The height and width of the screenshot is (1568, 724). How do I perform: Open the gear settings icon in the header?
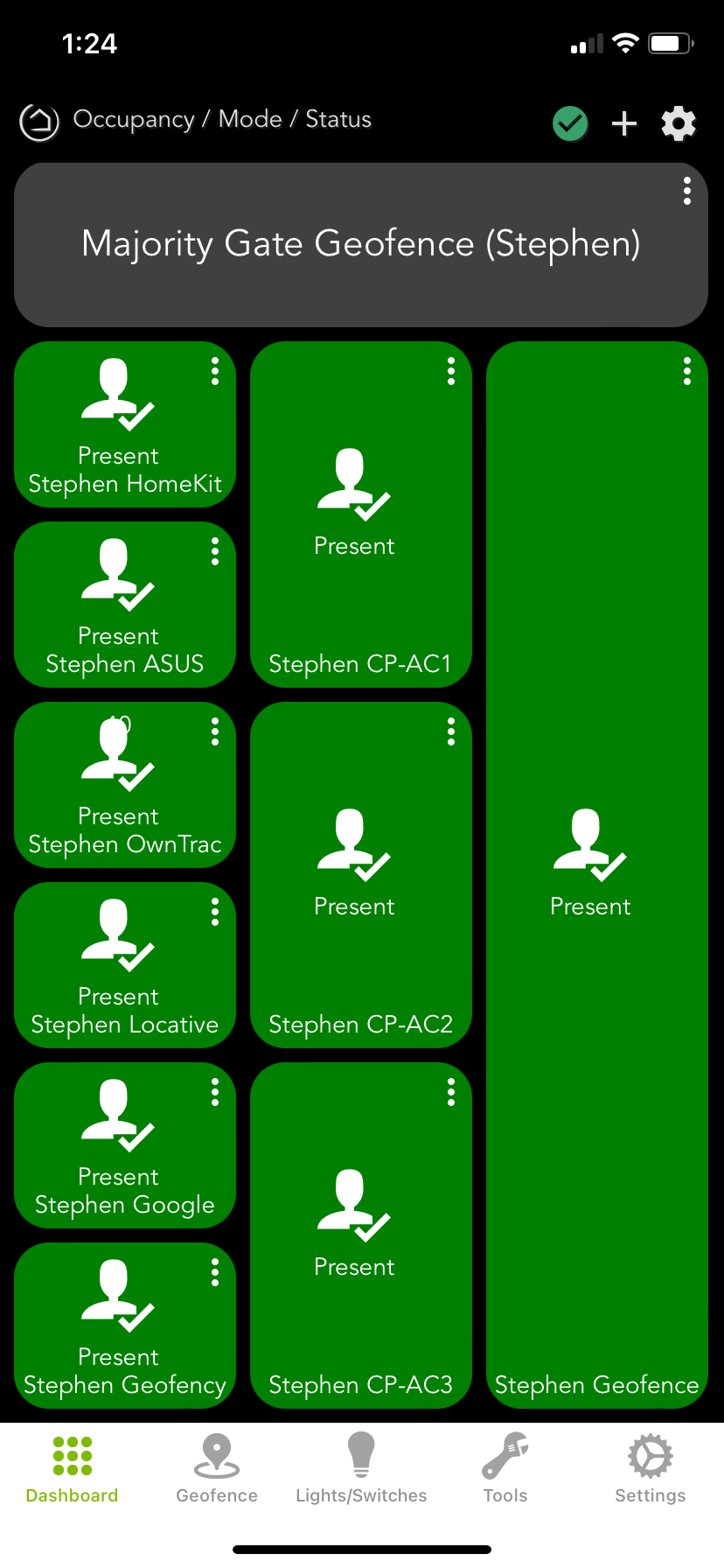point(679,123)
